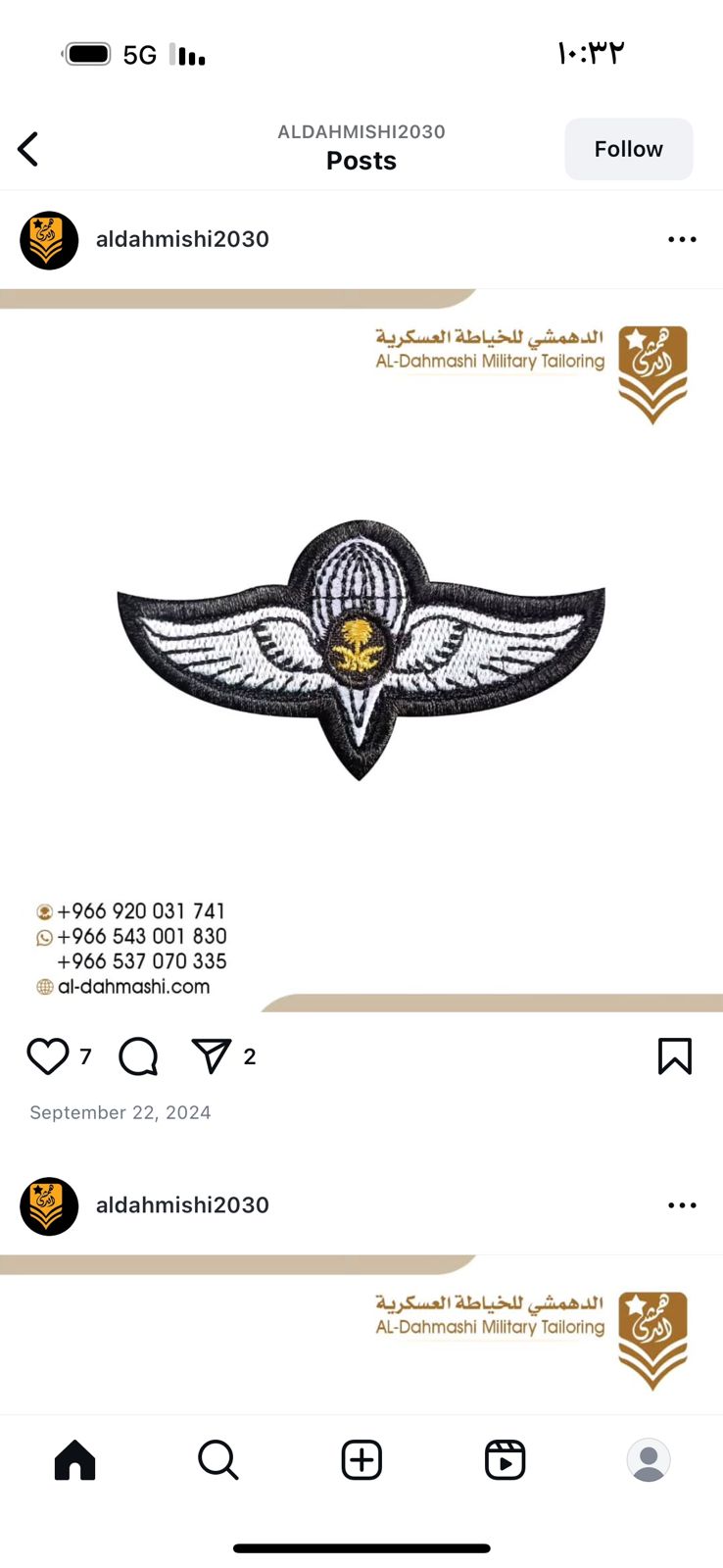Open options for the September 22 post
723x1568 pixels.
click(x=682, y=239)
